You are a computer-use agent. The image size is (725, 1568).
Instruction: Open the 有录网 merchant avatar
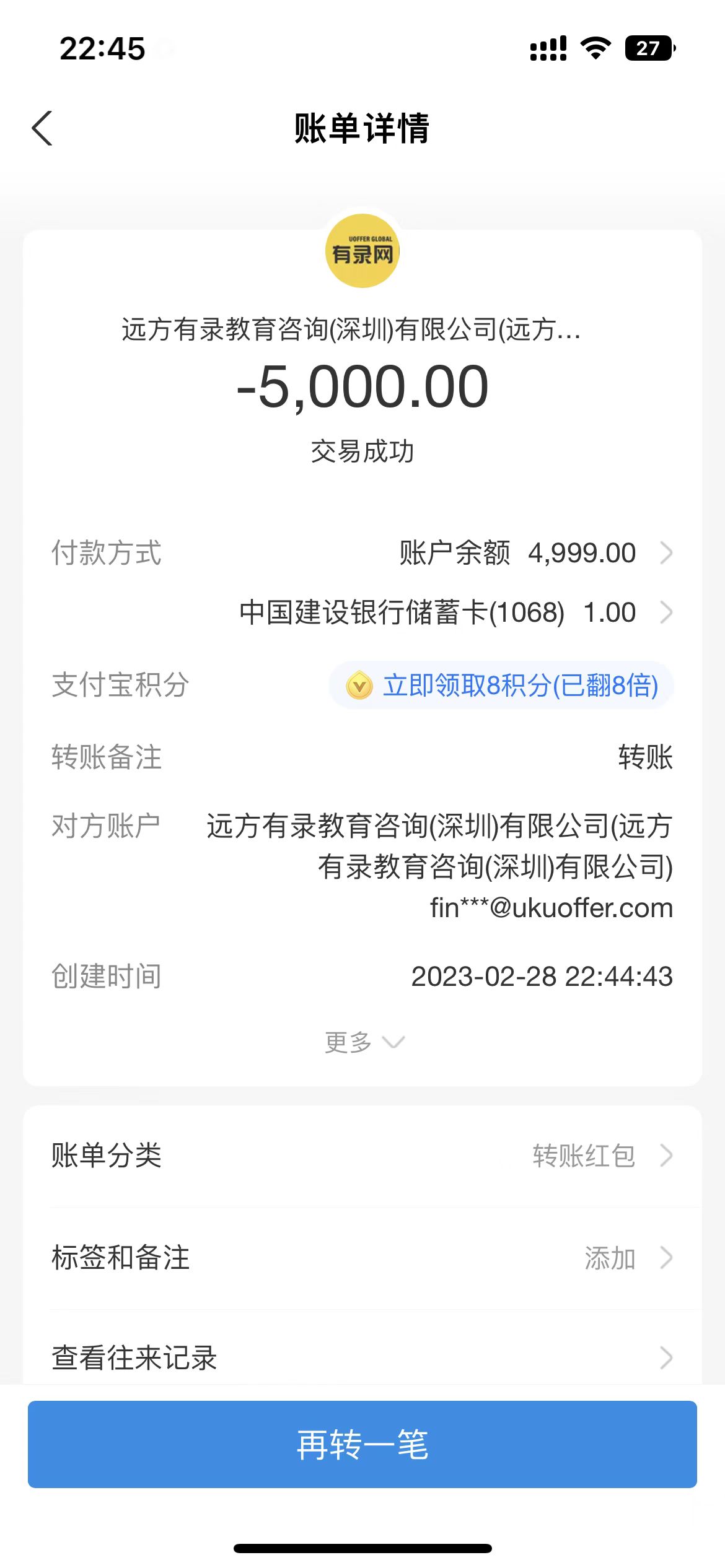[x=362, y=251]
